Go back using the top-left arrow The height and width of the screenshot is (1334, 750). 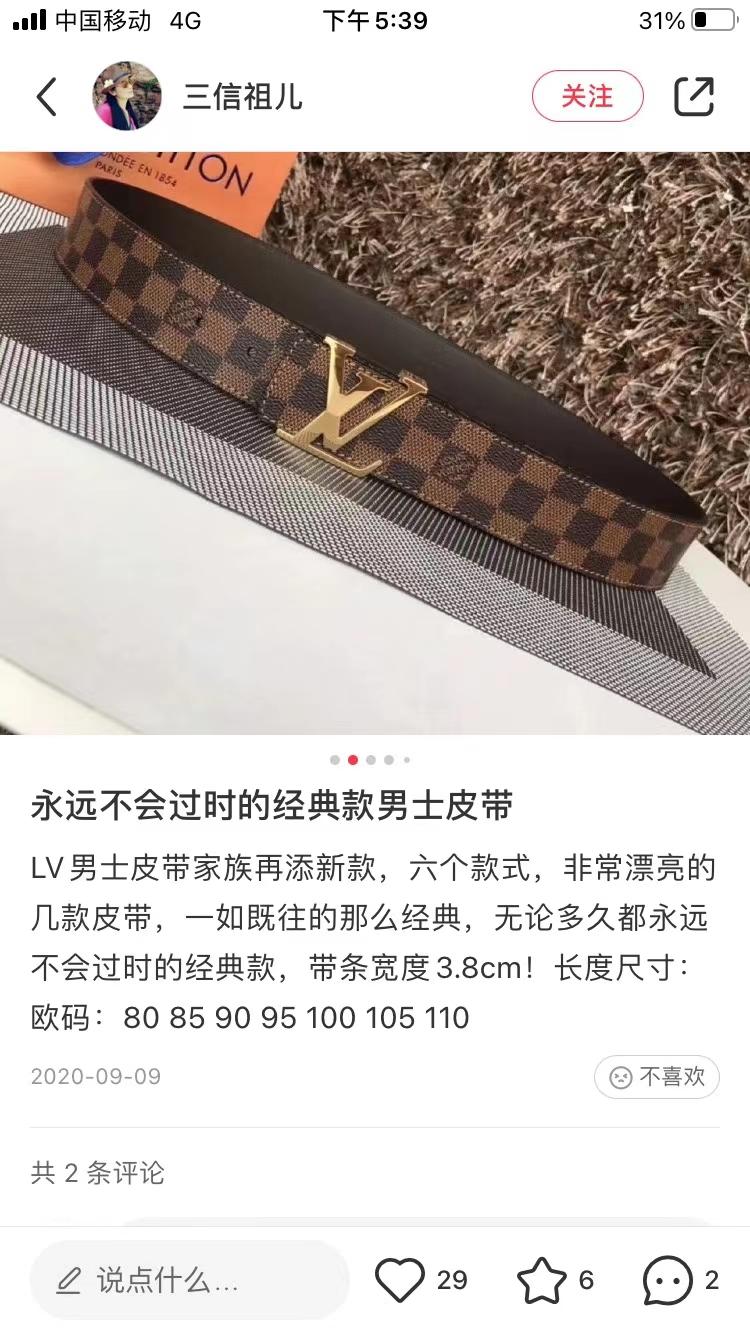point(46,97)
